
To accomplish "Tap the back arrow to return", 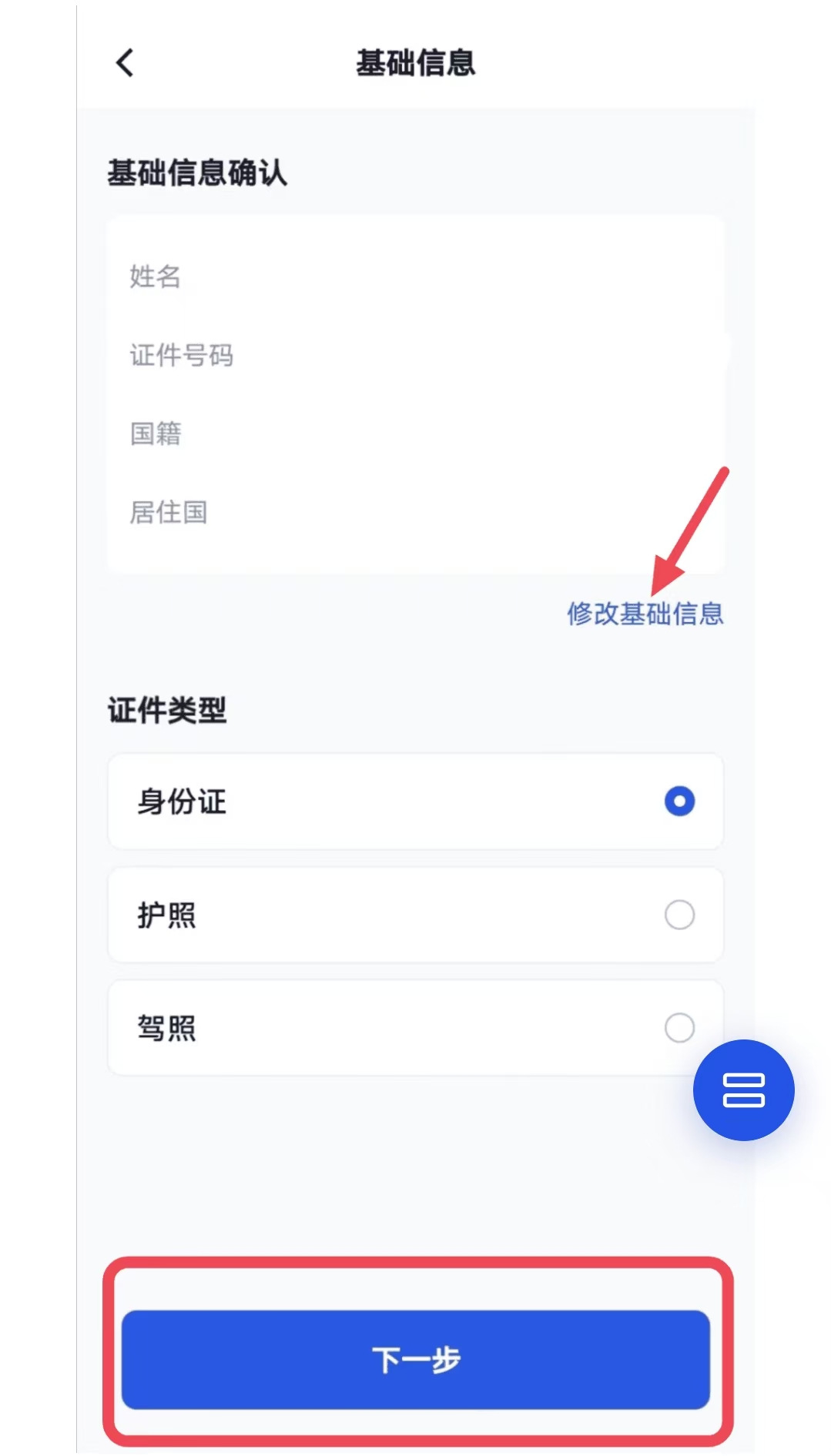I will coord(123,63).
